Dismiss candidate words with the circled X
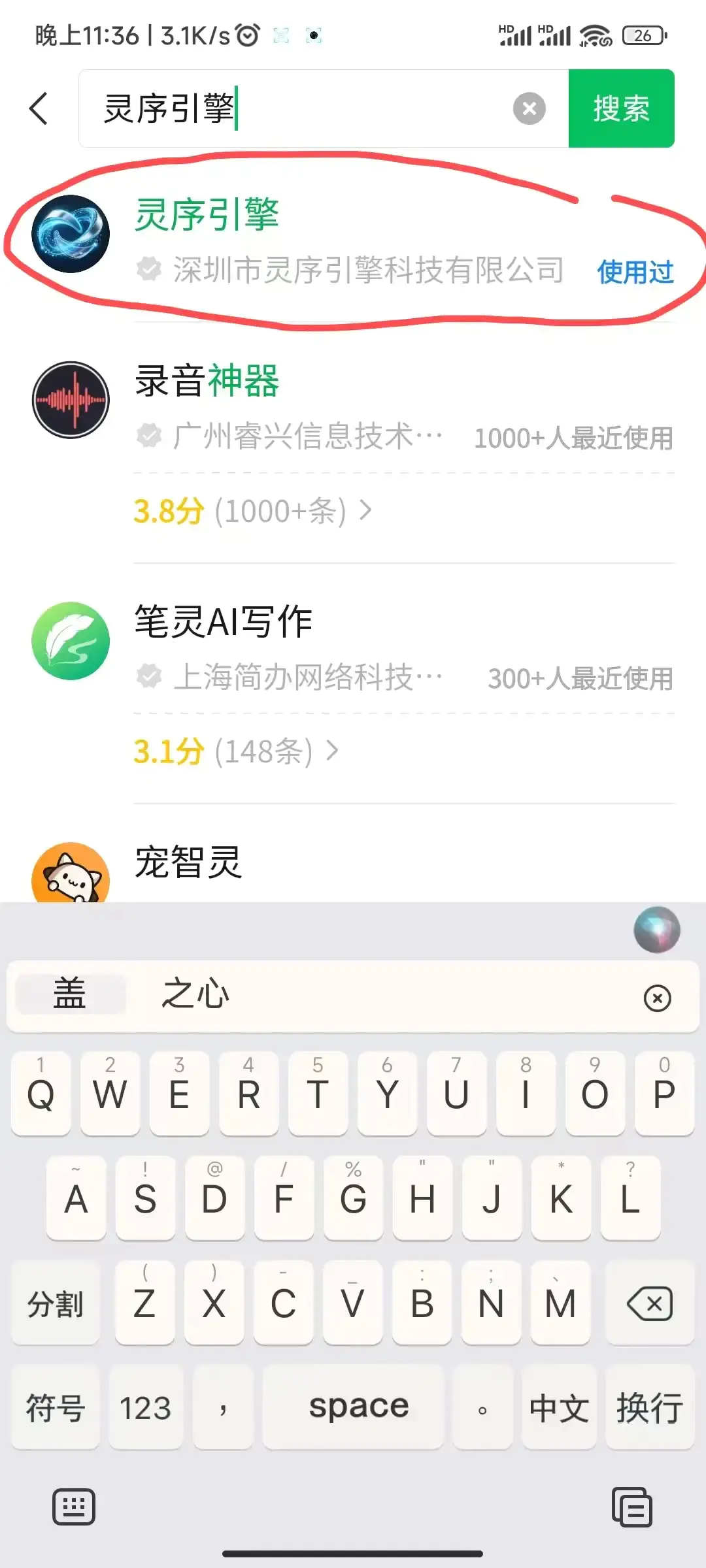Viewport: 706px width, 1568px height. (x=656, y=998)
